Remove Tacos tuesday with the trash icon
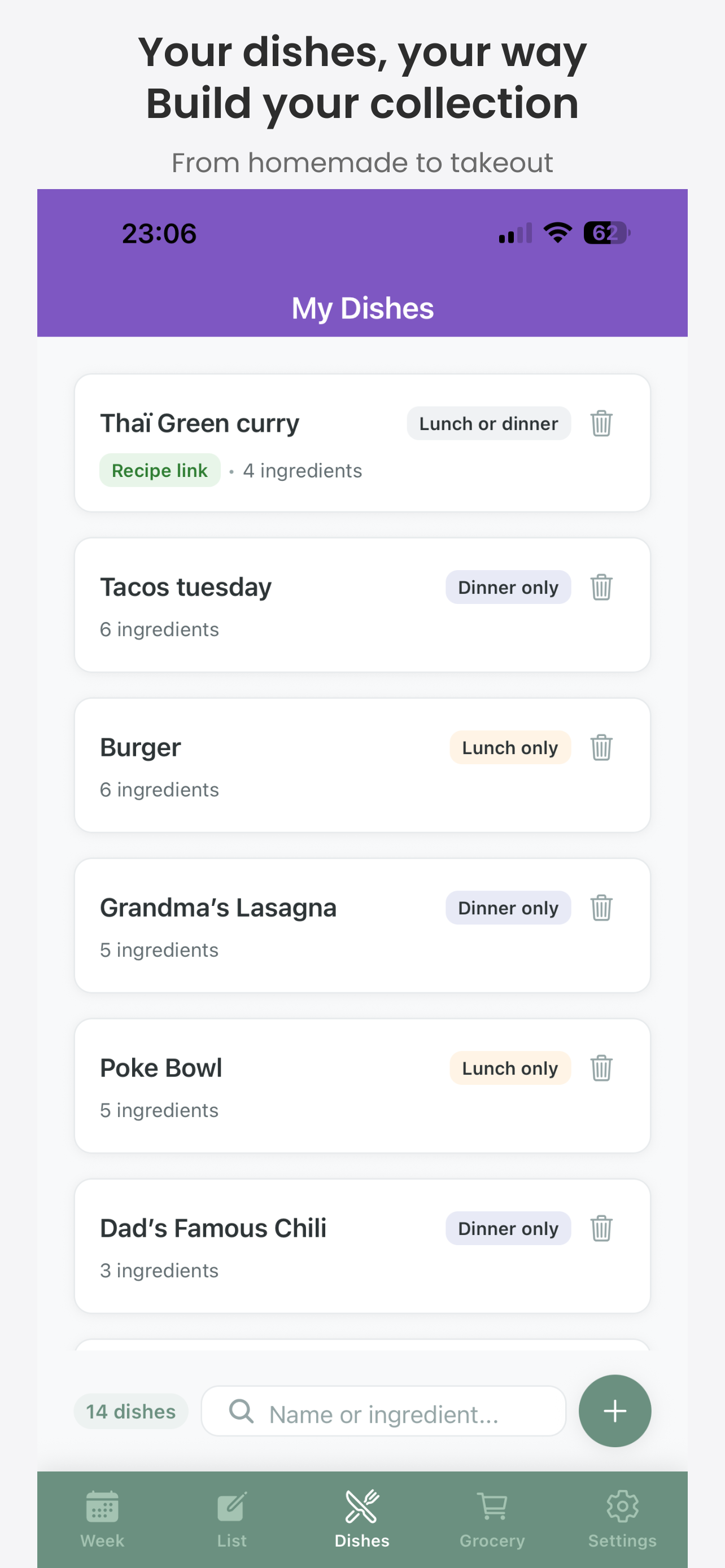 pos(601,587)
